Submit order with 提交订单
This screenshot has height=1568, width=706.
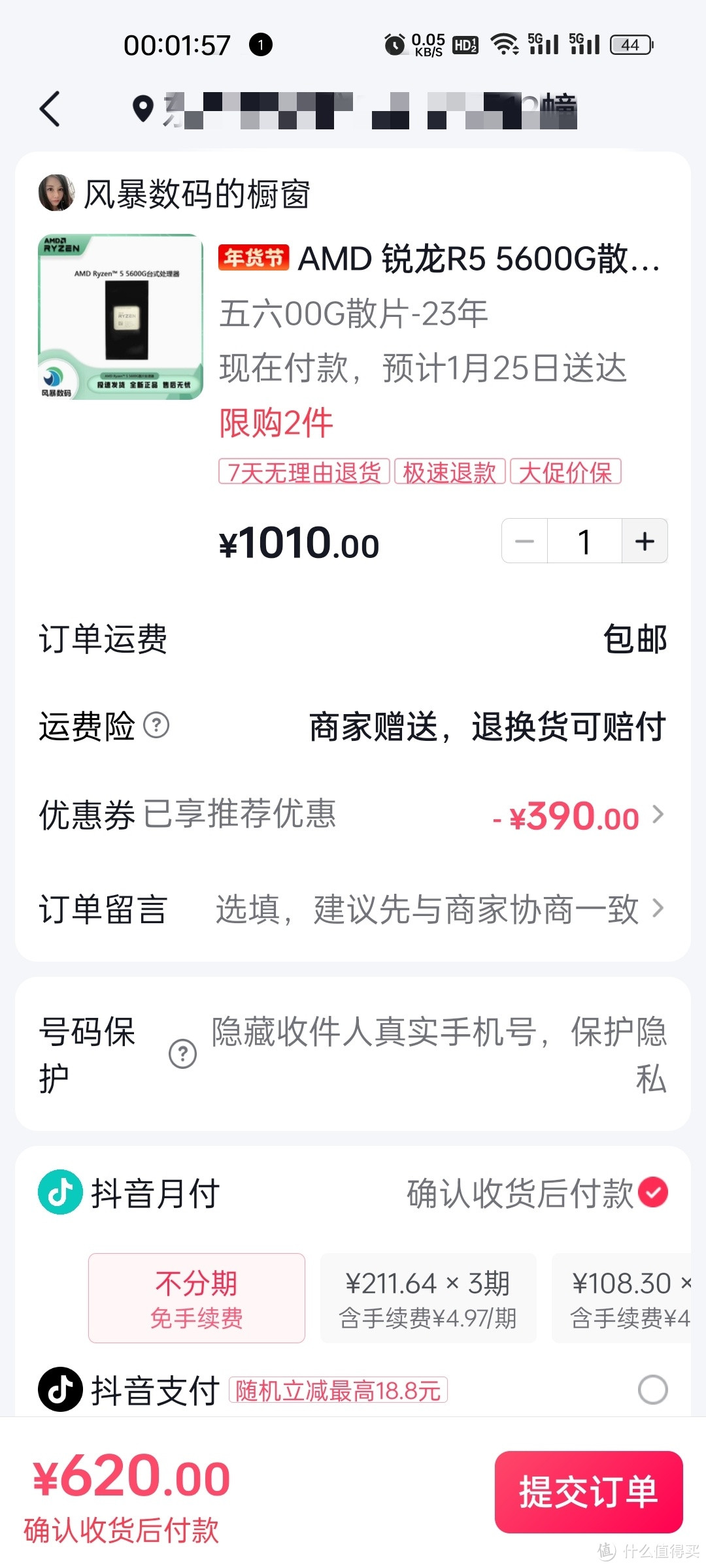pyautogui.click(x=589, y=1492)
